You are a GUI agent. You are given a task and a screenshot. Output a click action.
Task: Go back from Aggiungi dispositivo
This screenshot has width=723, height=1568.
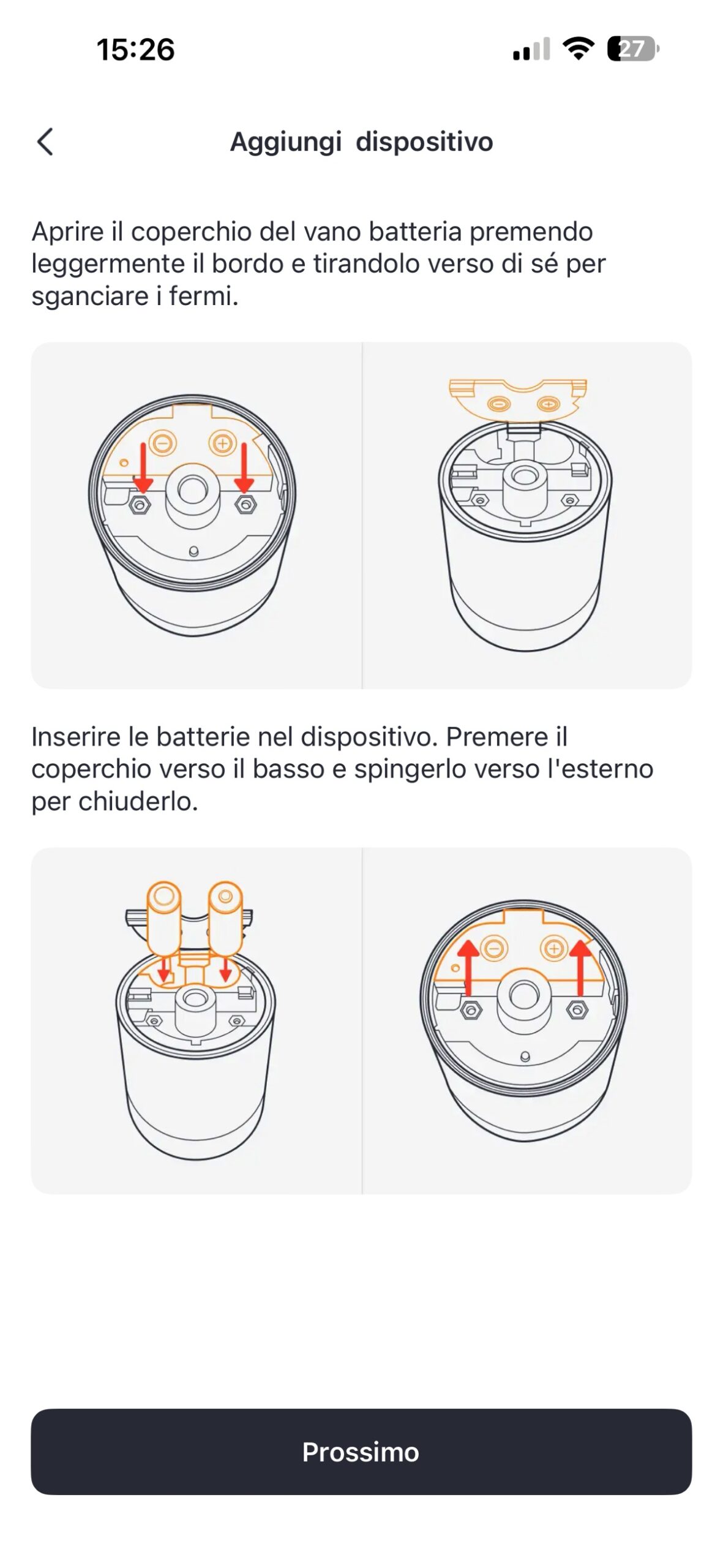click(45, 141)
